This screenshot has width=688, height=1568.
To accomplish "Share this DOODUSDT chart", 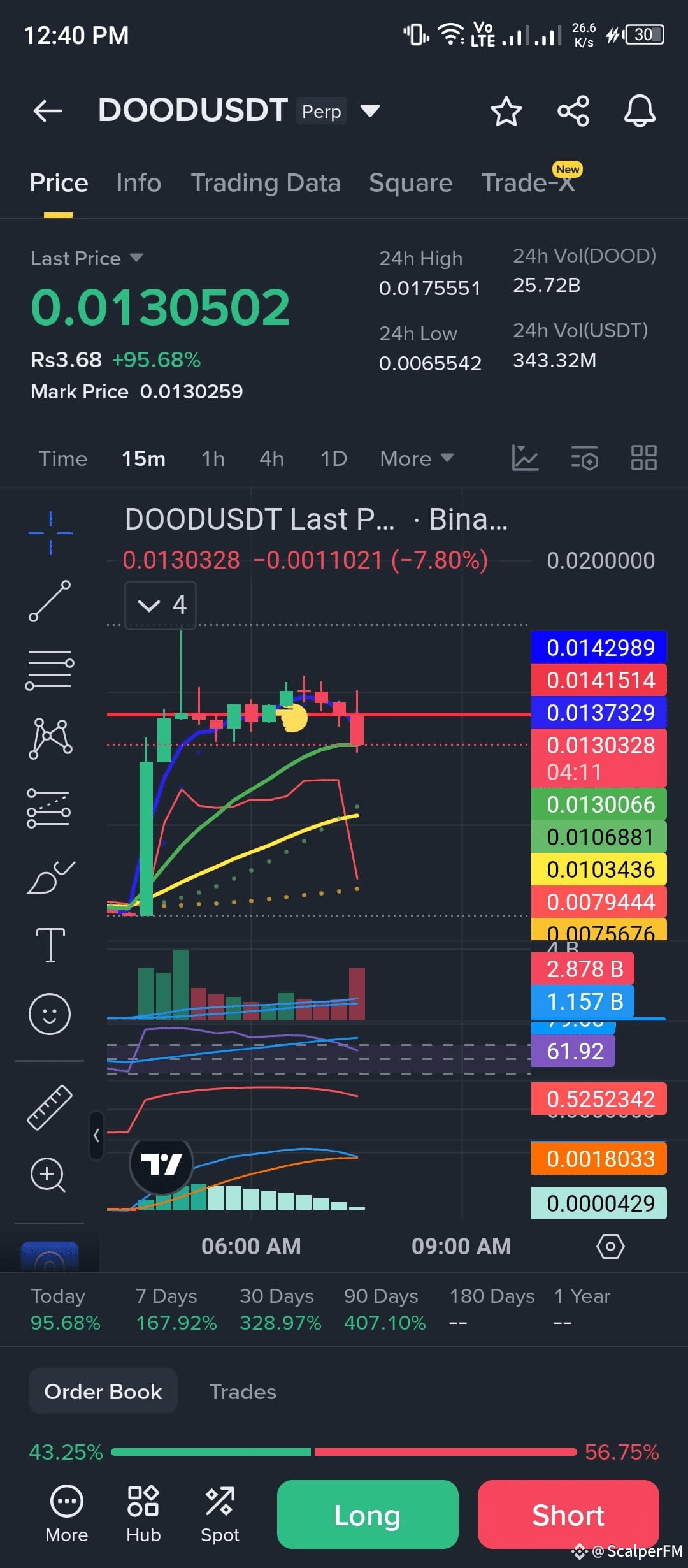I will (573, 112).
